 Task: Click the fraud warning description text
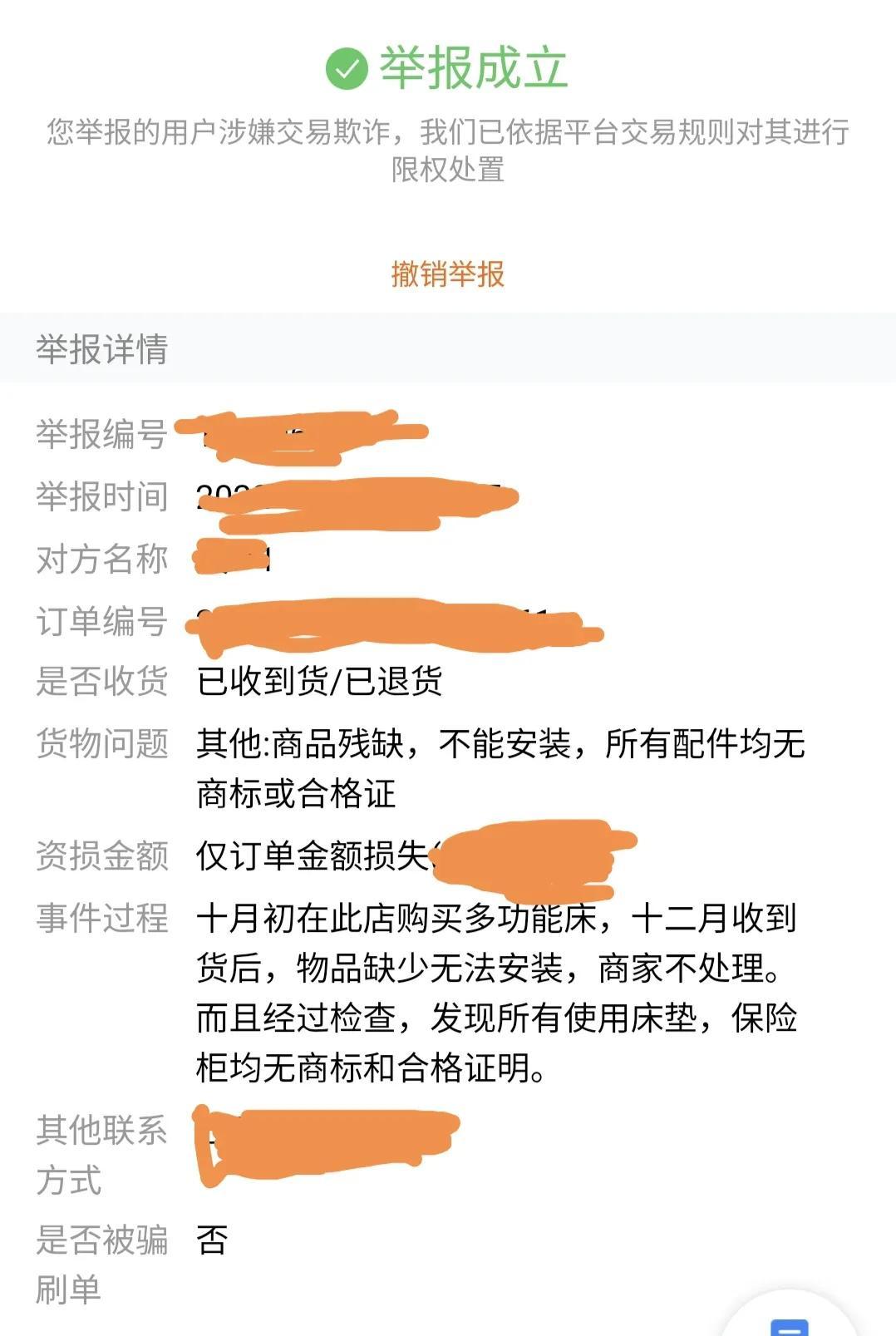448,150
